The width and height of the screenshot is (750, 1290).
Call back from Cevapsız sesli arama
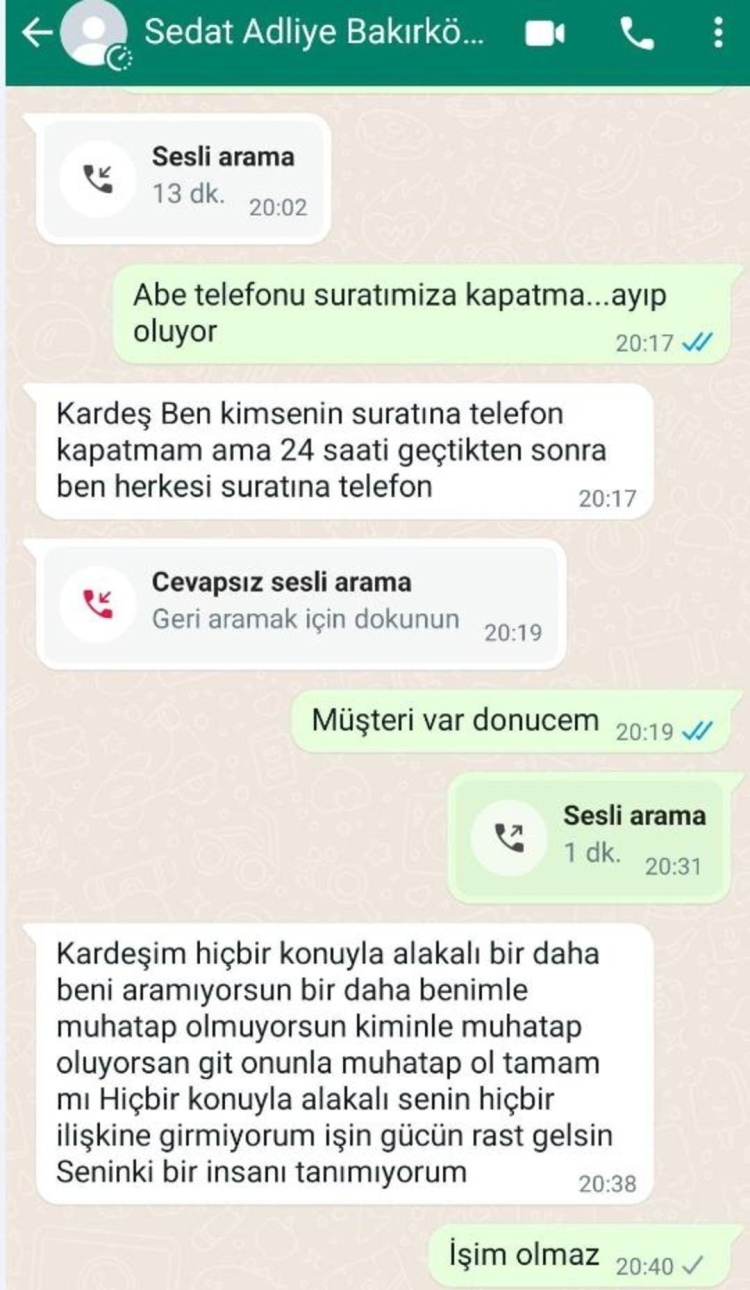pos(300,605)
